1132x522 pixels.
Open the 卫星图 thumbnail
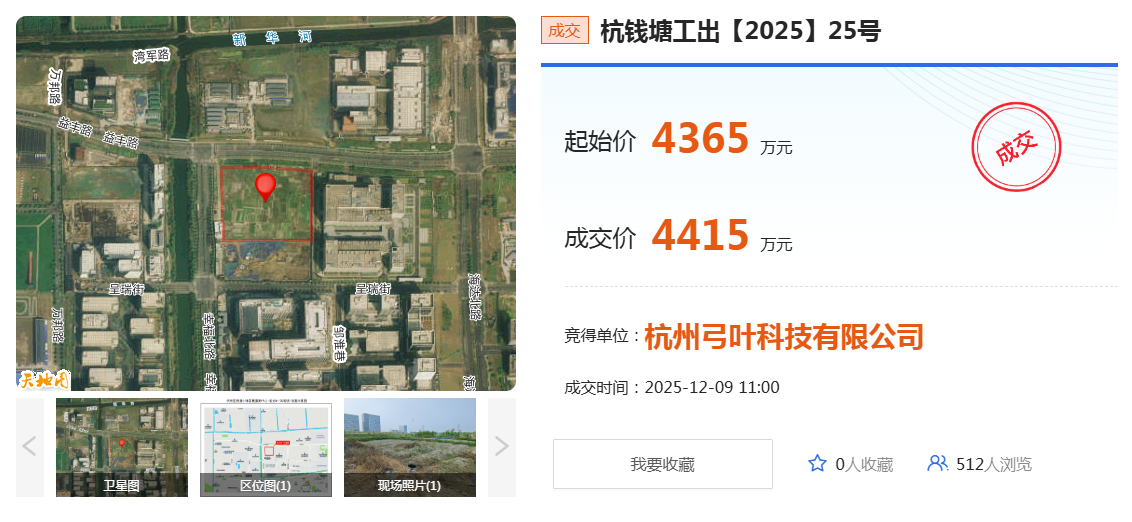pos(122,447)
